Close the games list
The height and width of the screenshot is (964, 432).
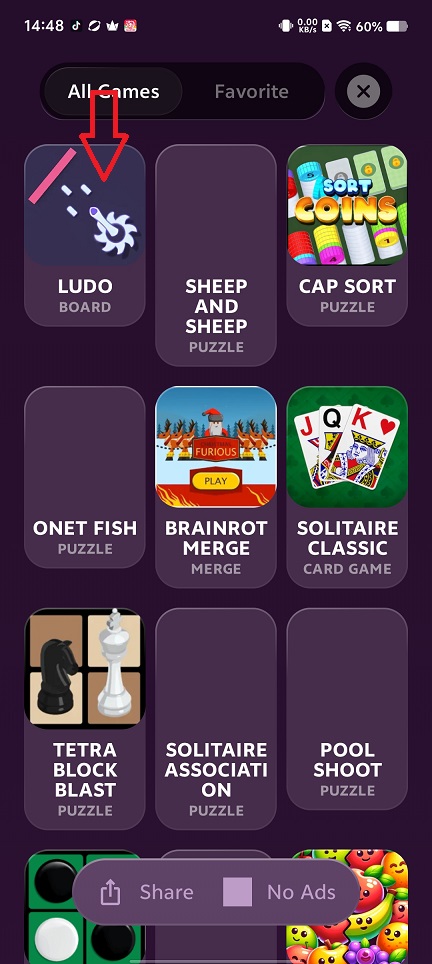pos(363,92)
